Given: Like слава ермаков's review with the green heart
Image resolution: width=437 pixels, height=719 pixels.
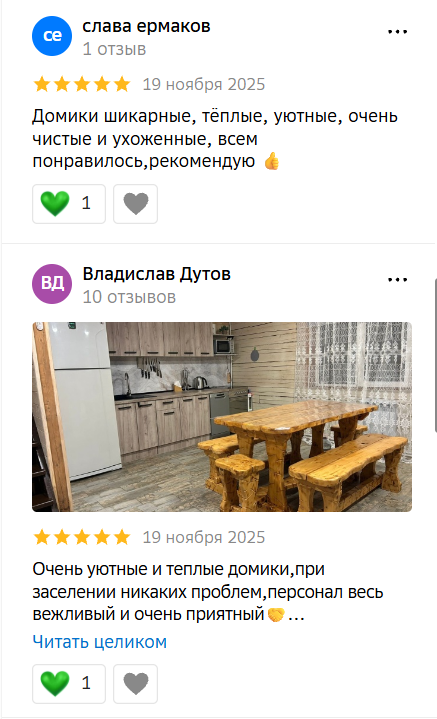Looking at the screenshot, I should (x=69, y=204).
